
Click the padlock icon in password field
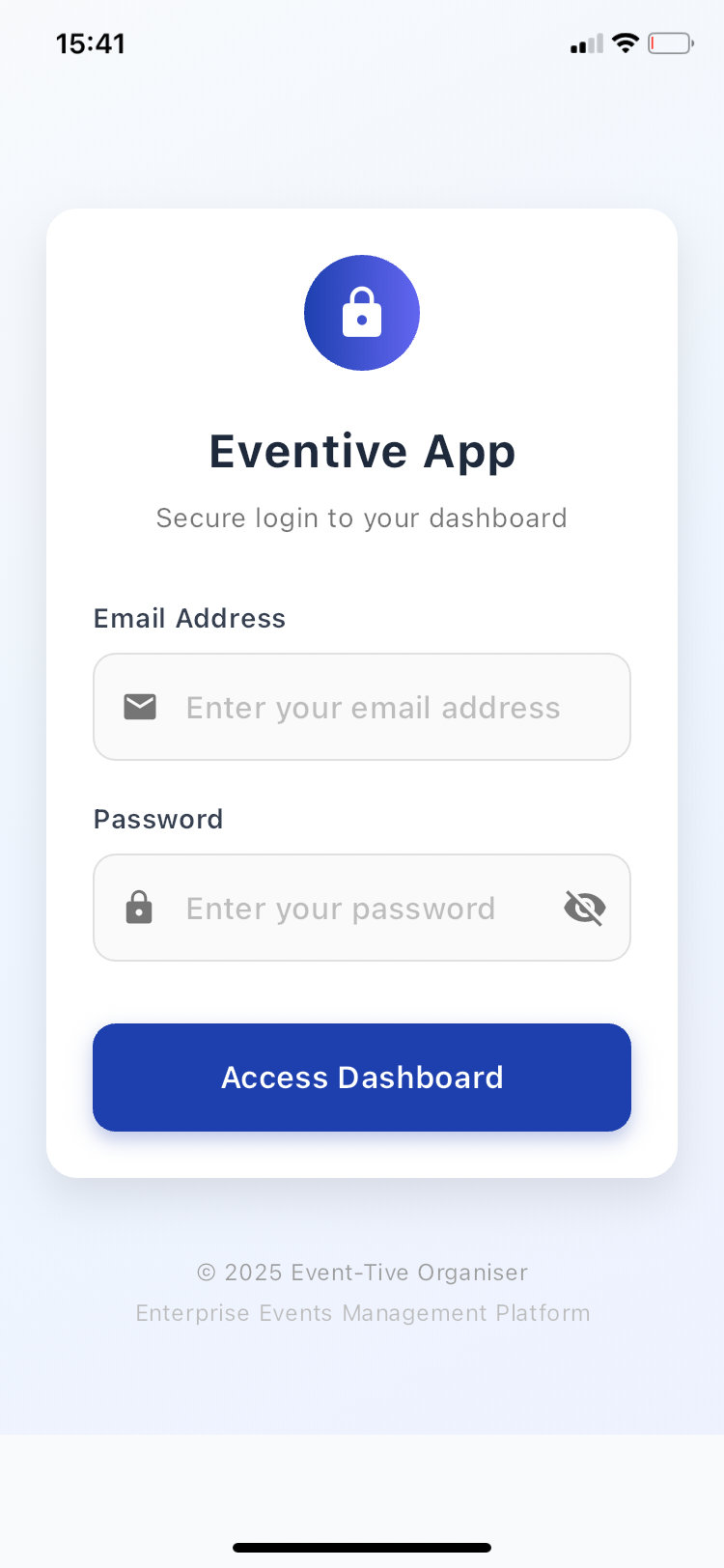[x=139, y=908]
